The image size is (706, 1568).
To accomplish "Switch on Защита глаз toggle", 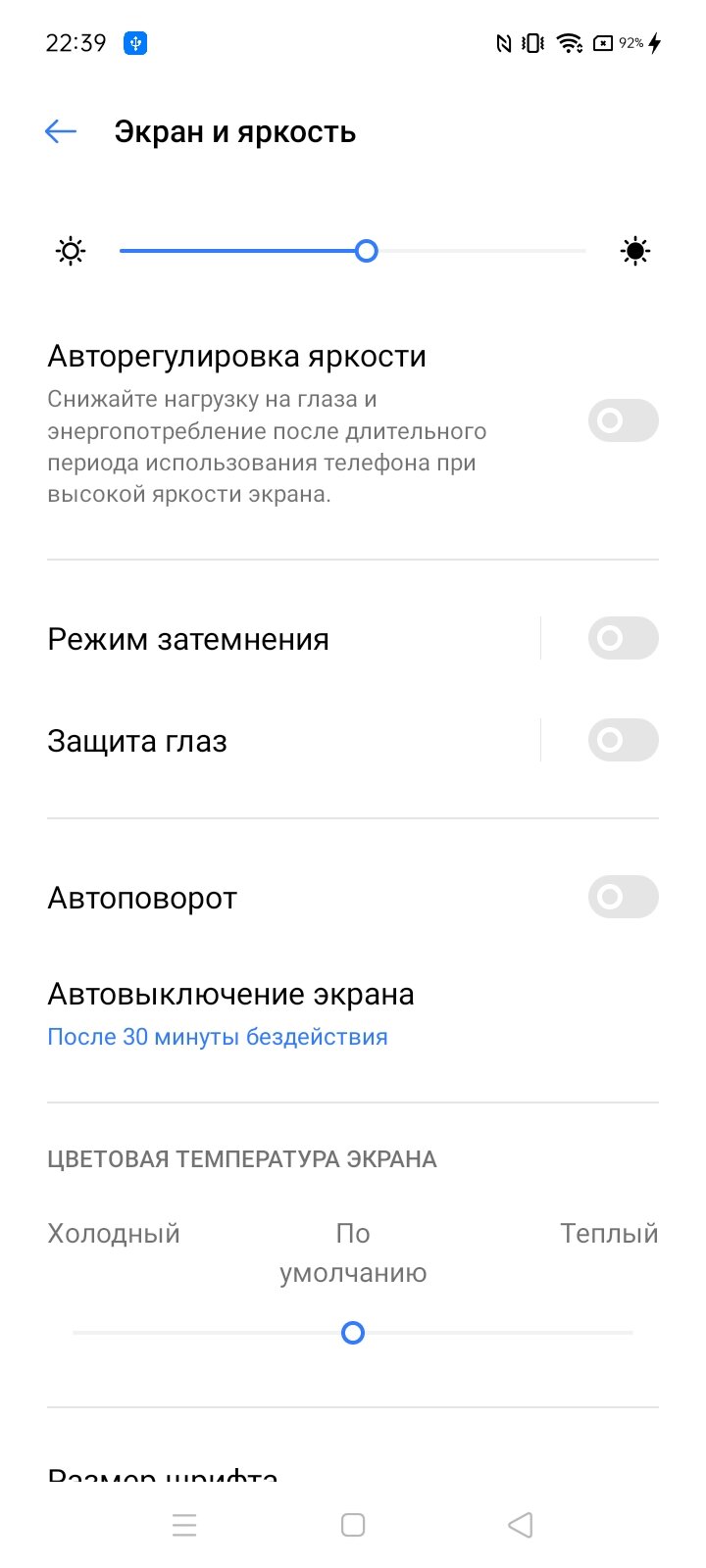I will coord(623,740).
